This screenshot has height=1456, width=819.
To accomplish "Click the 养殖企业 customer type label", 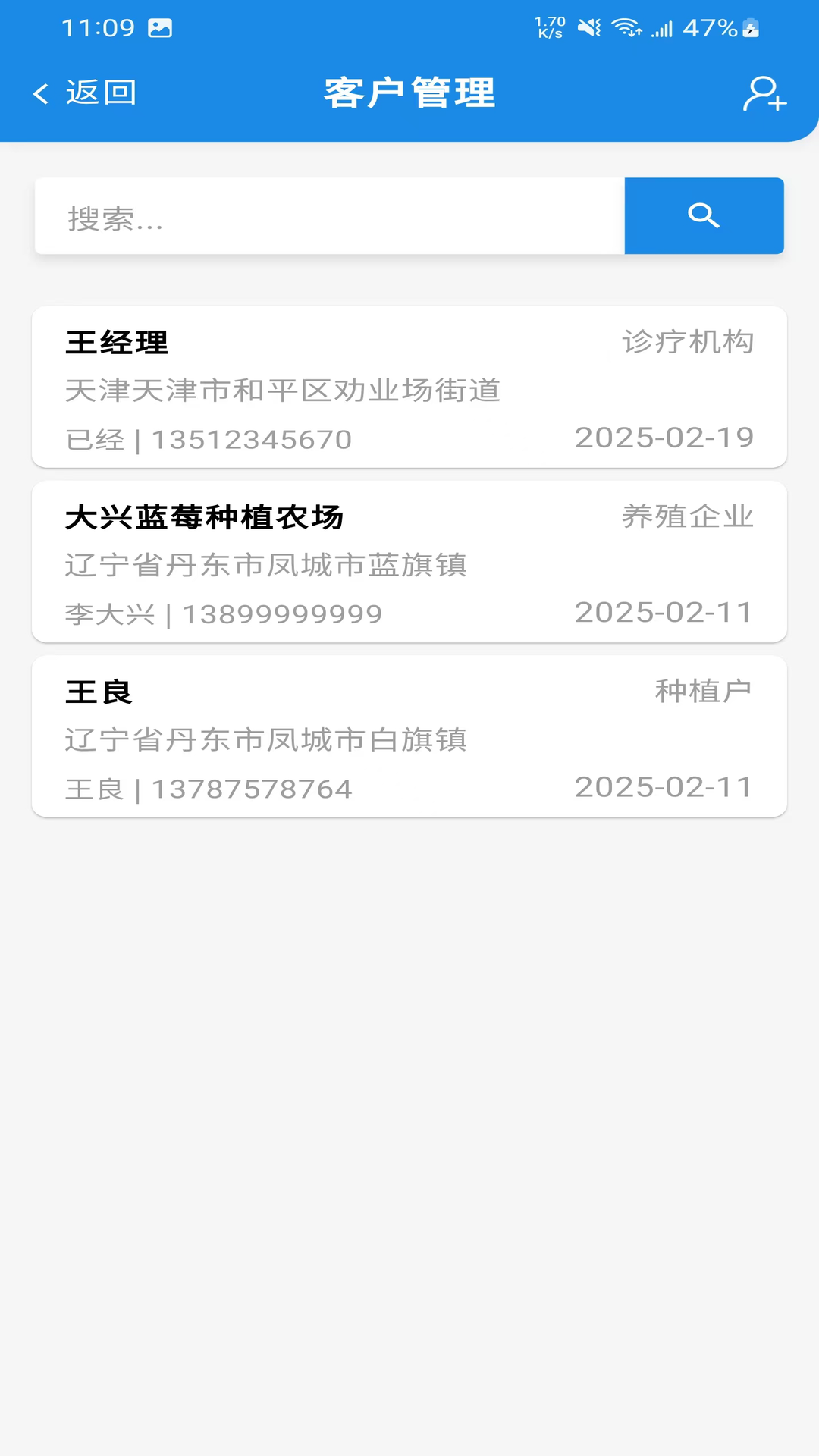I will (x=686, y=517).
